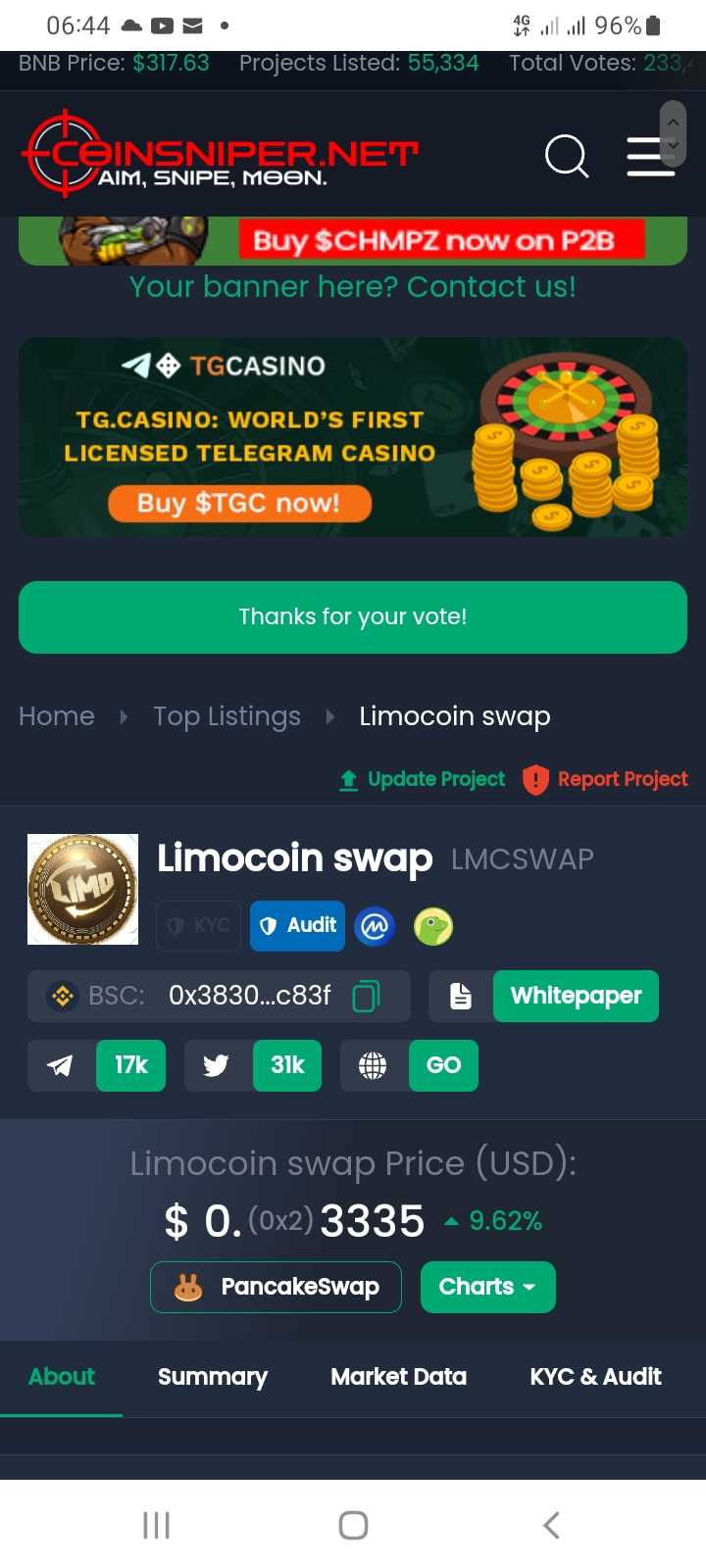Go to the Home breadcrumb

point(57,716)
